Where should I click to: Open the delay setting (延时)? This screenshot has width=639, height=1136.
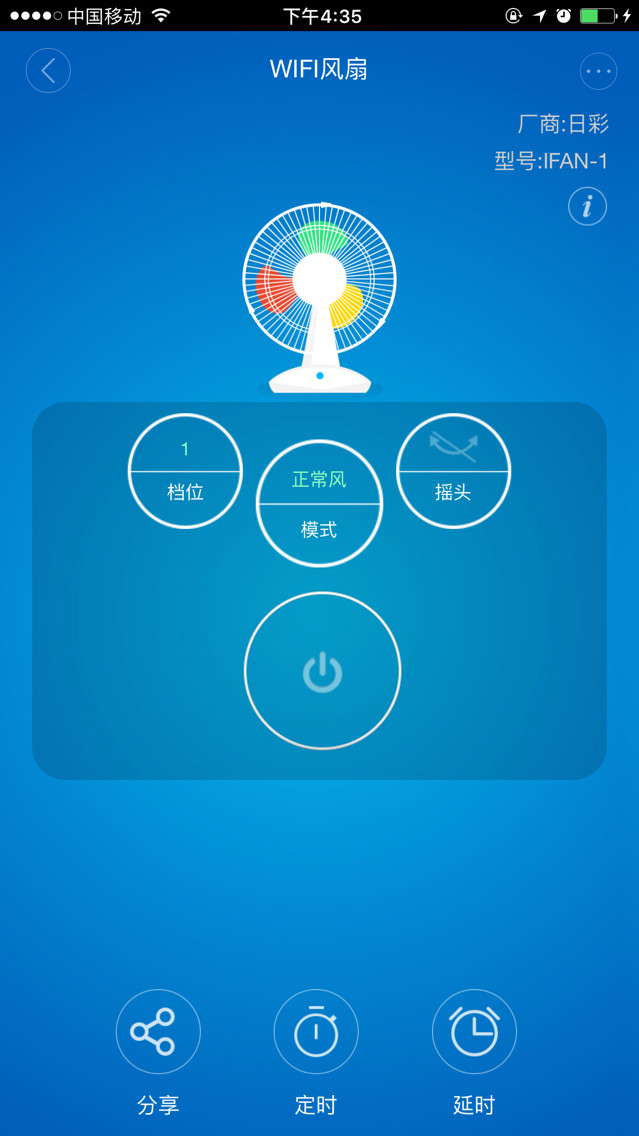click(x=474, y=1032)
